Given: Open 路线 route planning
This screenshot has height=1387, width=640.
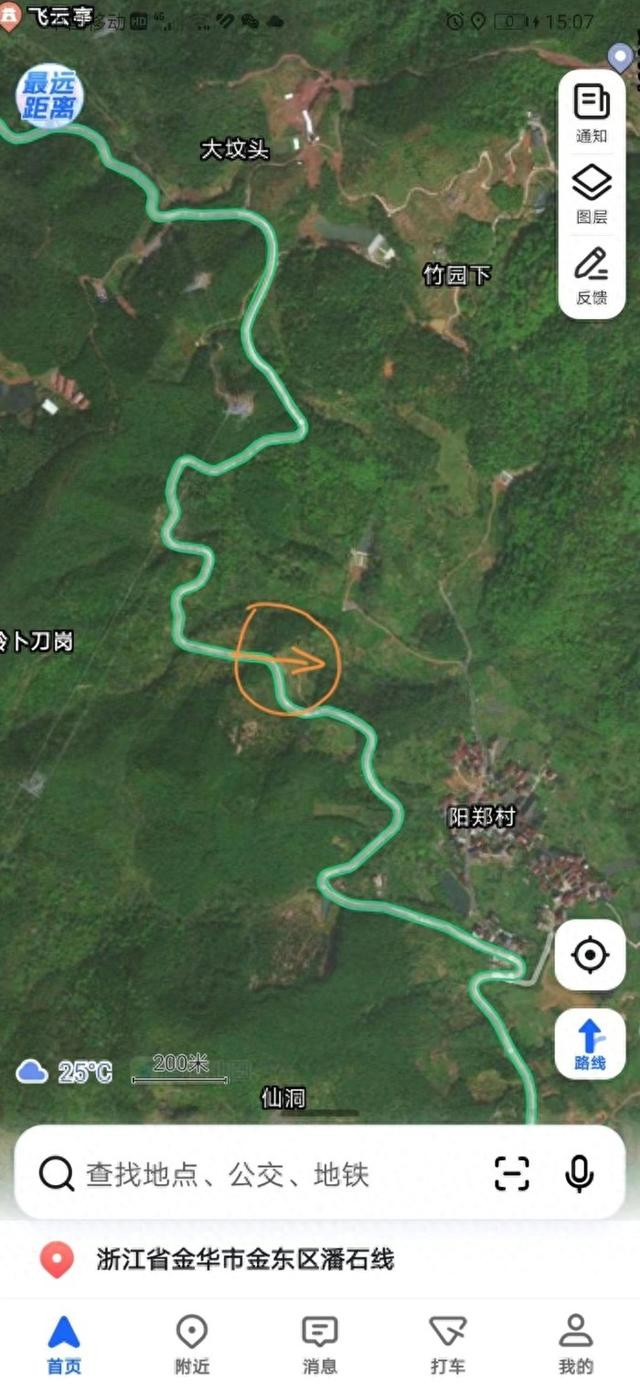Looking at the screenshot, I should tap(590, 1044).
